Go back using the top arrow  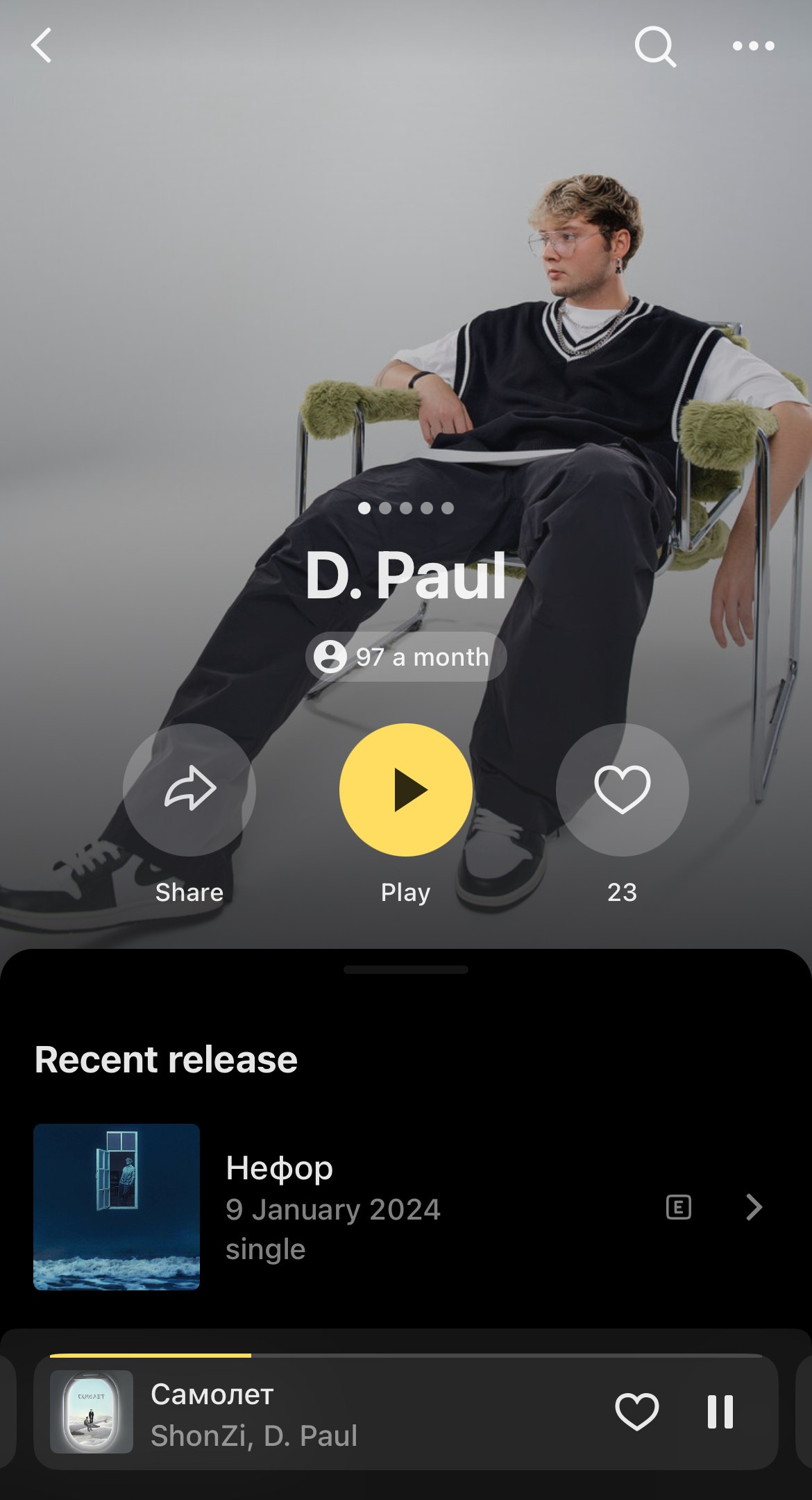click(x=42, y=46)
